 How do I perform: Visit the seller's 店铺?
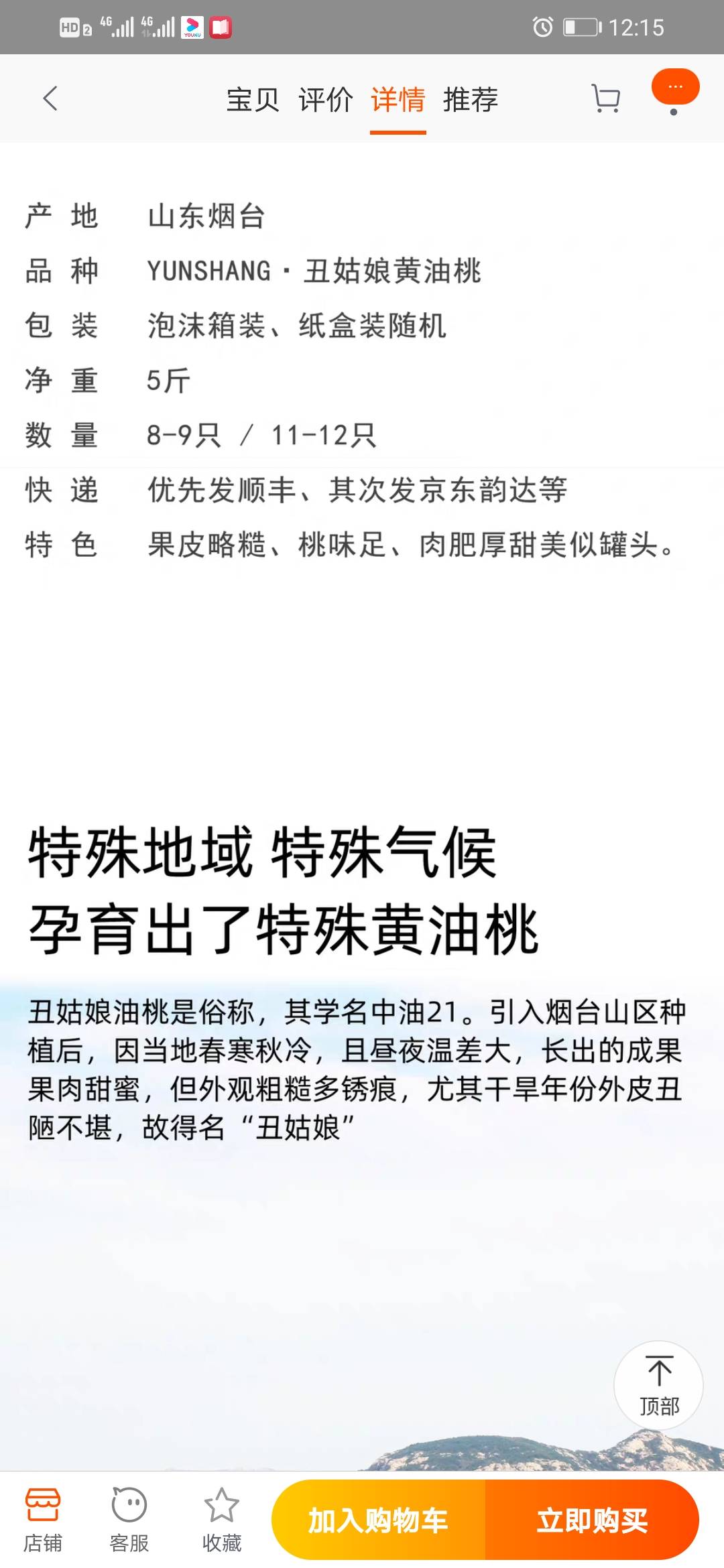click(43, 1520)
